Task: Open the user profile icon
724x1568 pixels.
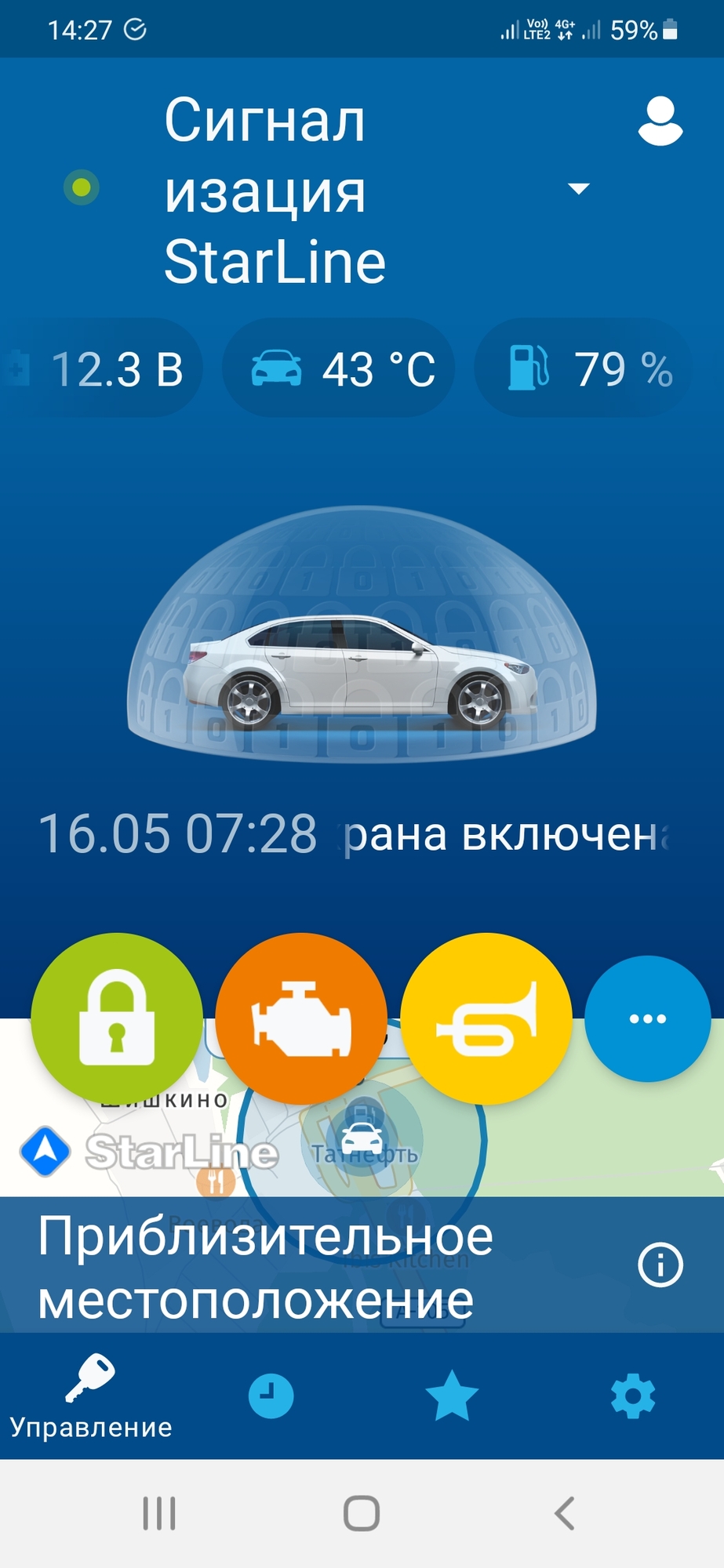Action: pos(660,121)
